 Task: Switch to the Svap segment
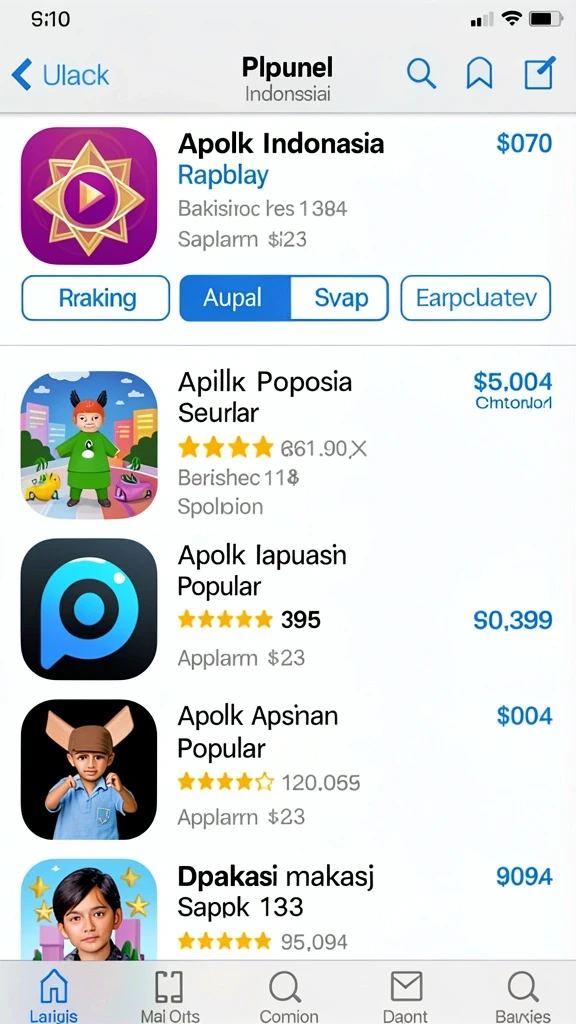click(x=340, y=298)
